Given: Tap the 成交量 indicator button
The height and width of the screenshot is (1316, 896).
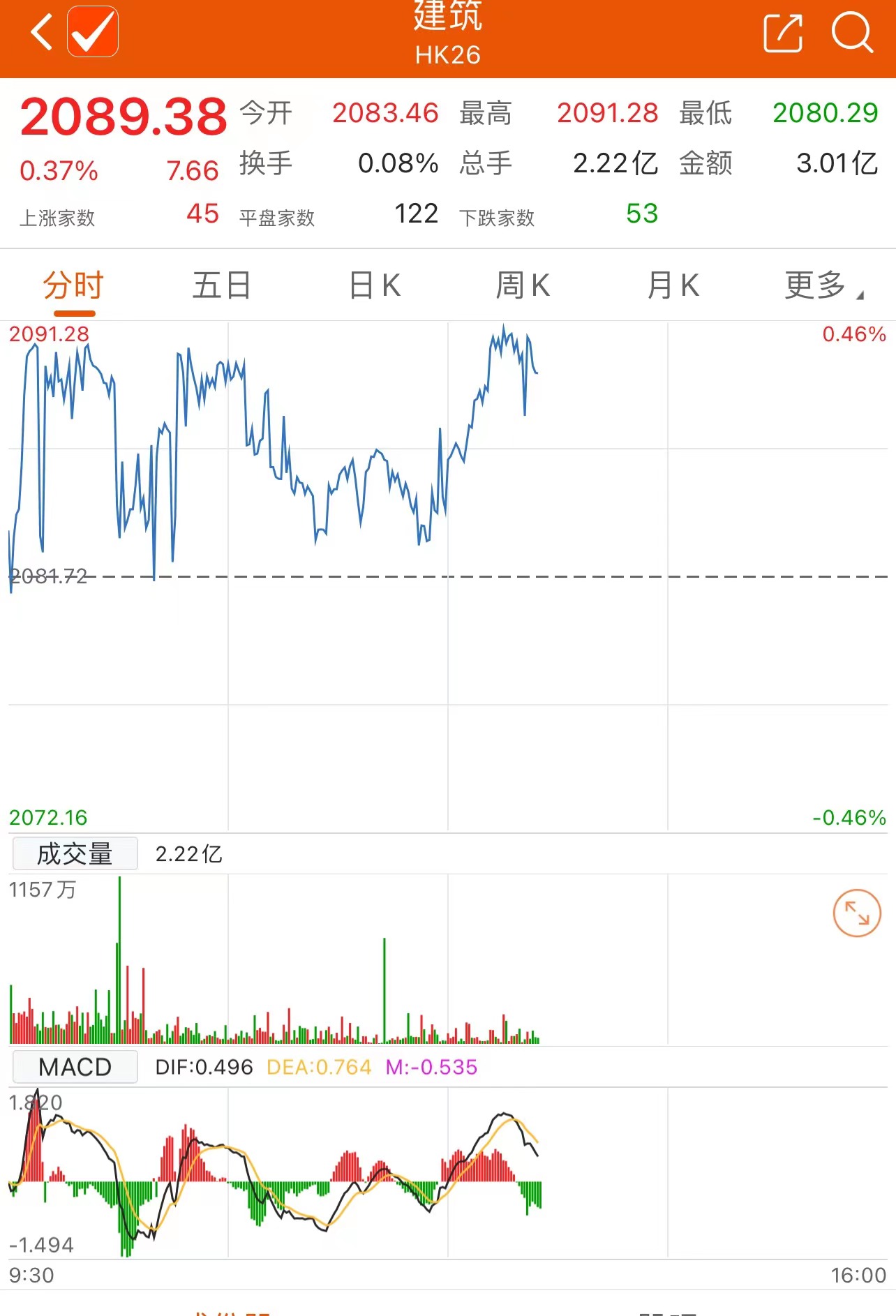Looking at the screenshot, I should pyautogui.click(x=75, y=854).
